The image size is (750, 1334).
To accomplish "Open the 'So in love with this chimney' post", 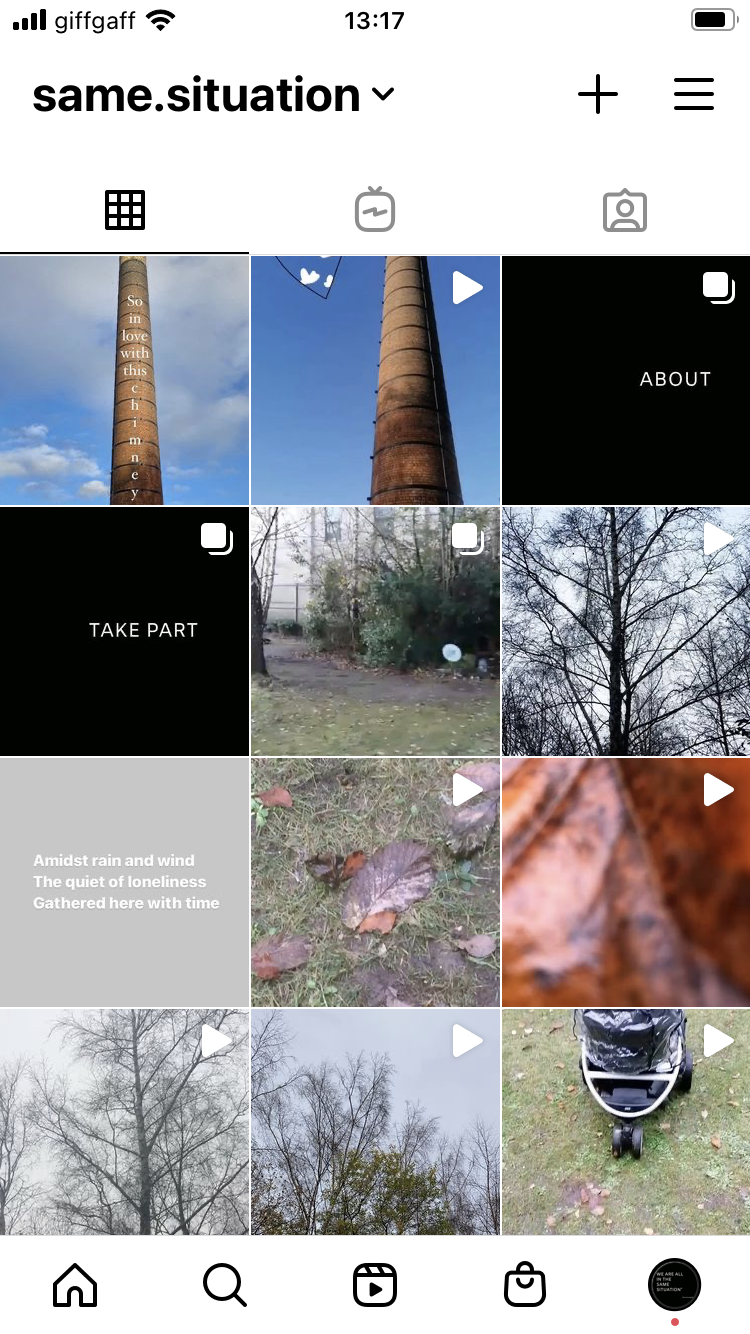I will coord(124,380).
